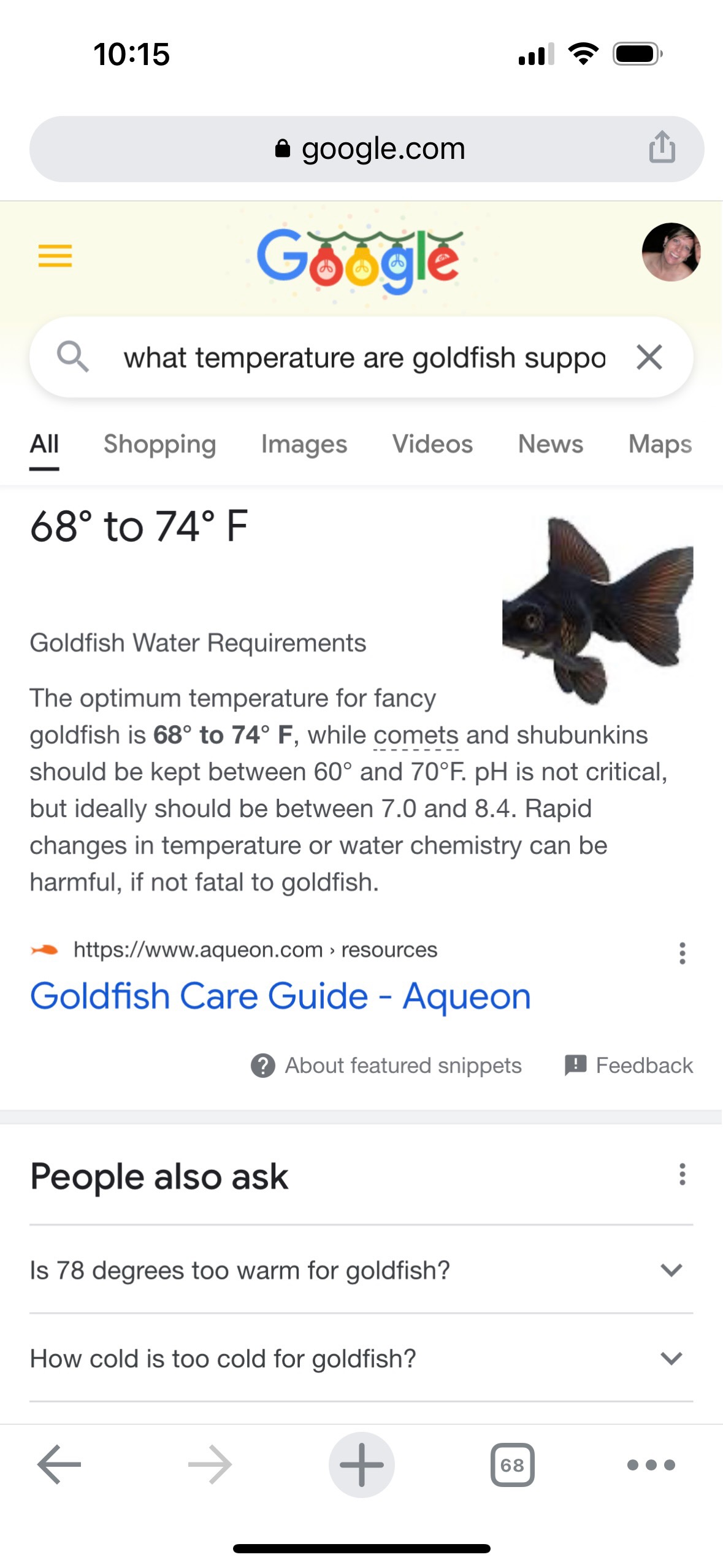Switch to the Images results tab
Screen dimensions: 723x1568
(304, 444)
